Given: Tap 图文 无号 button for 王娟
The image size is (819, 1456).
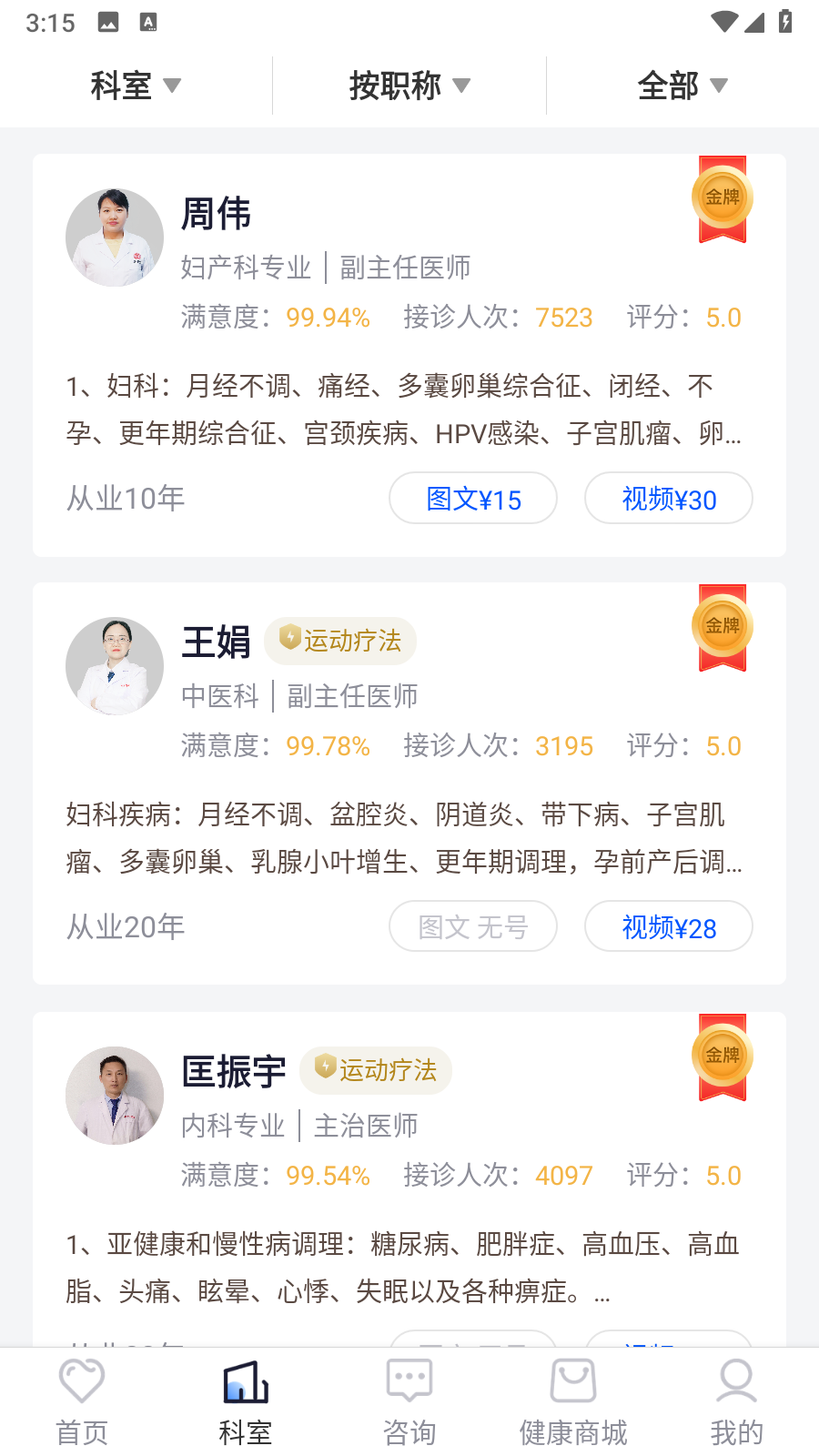Looking at the screenshot, I should (473, 927).
